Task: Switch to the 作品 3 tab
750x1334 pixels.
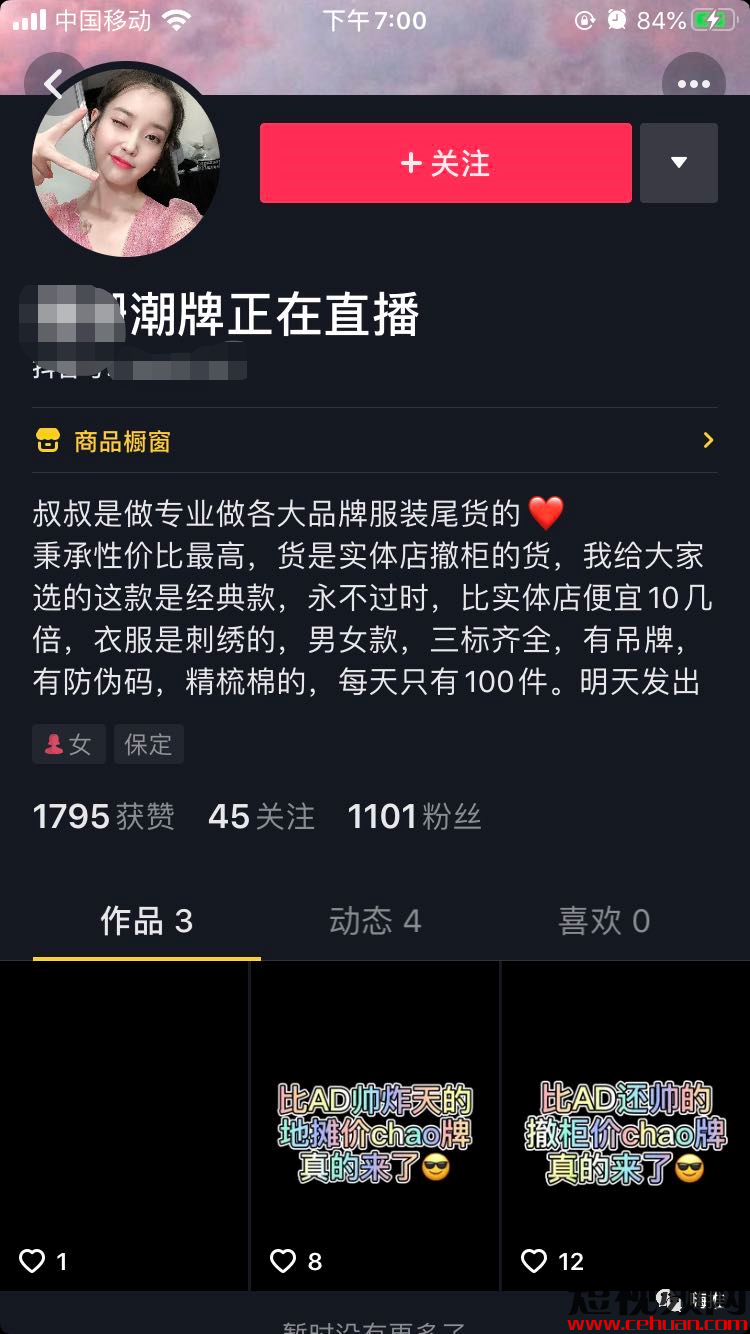Action: 147,921
